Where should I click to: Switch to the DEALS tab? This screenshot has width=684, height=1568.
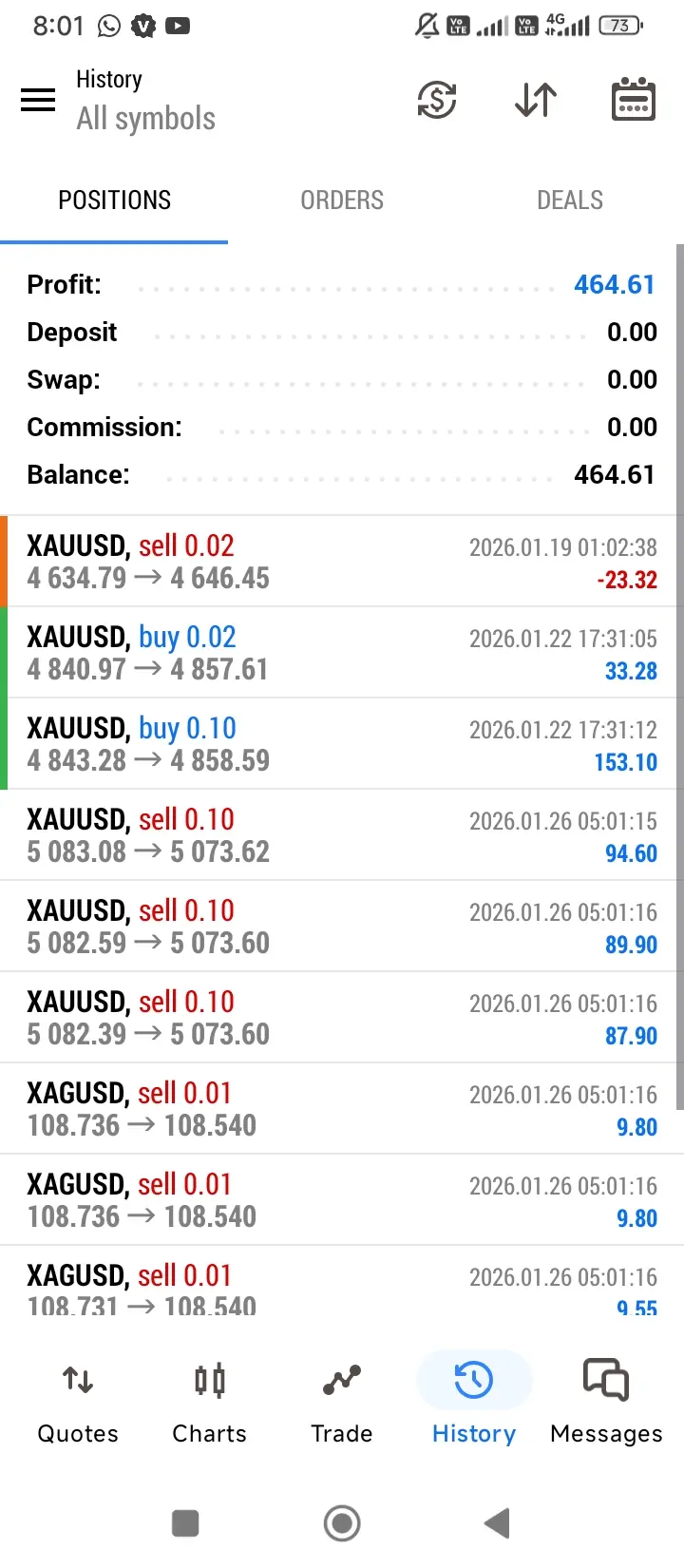point(570,201)
